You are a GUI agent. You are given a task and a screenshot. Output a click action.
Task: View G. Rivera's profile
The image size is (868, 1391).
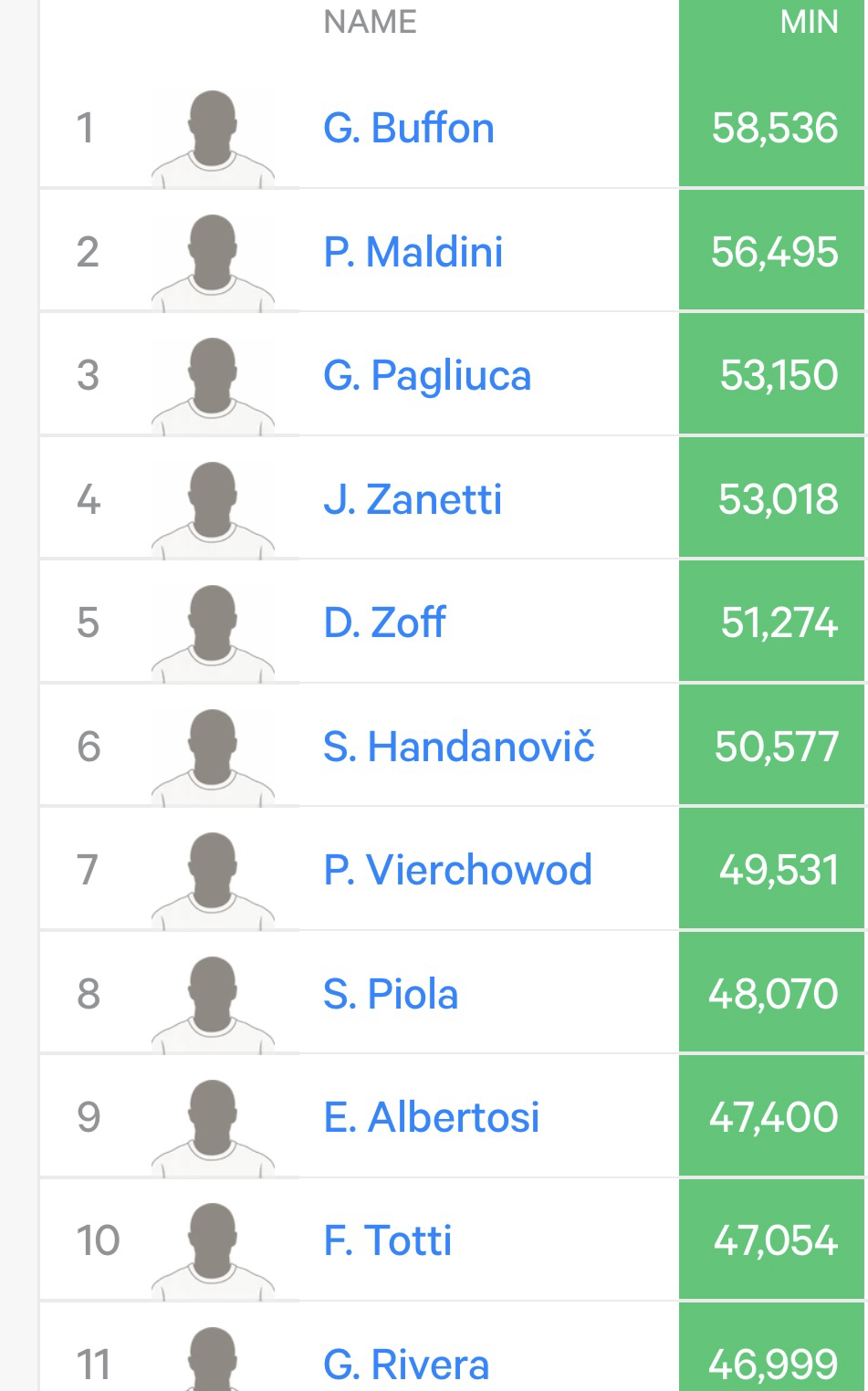point(405,1365)
